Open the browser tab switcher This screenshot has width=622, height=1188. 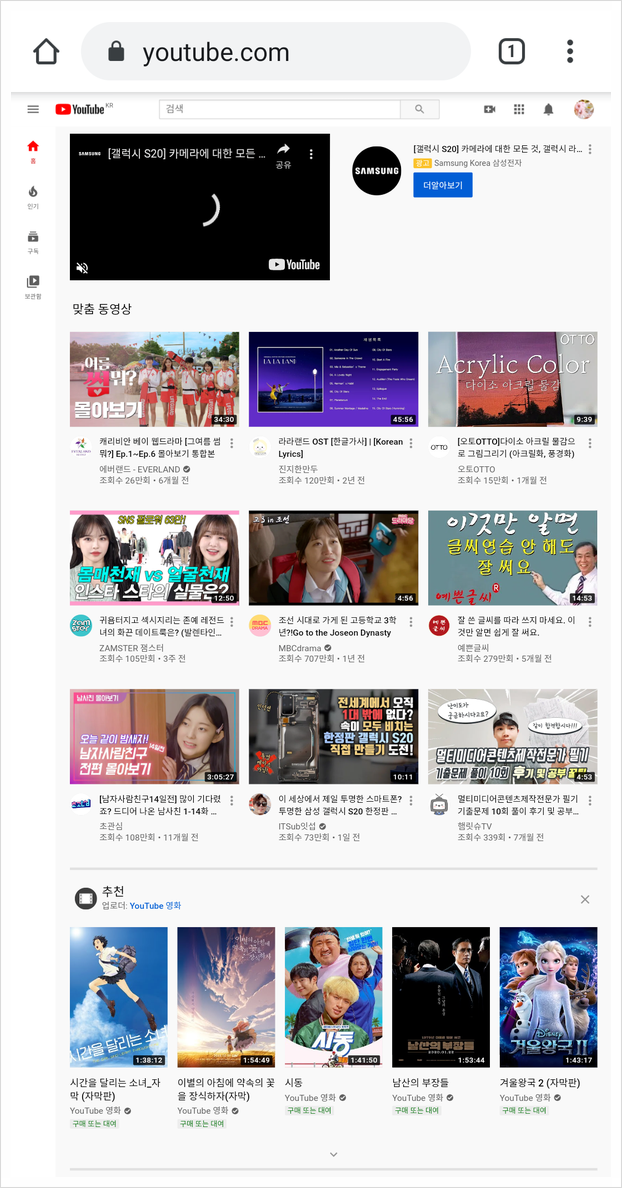tap(512, 52)
